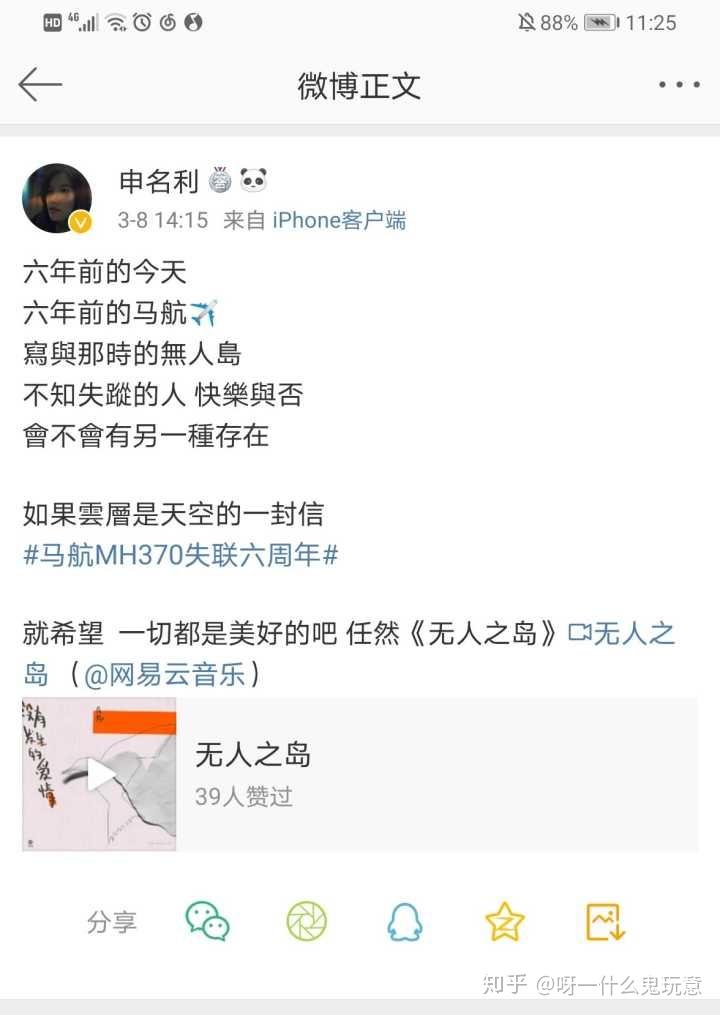Image resolution: width=720 pixels, height=1015 pixels.
Task: Share to Qzone star icon
Action: pos(505,921)
